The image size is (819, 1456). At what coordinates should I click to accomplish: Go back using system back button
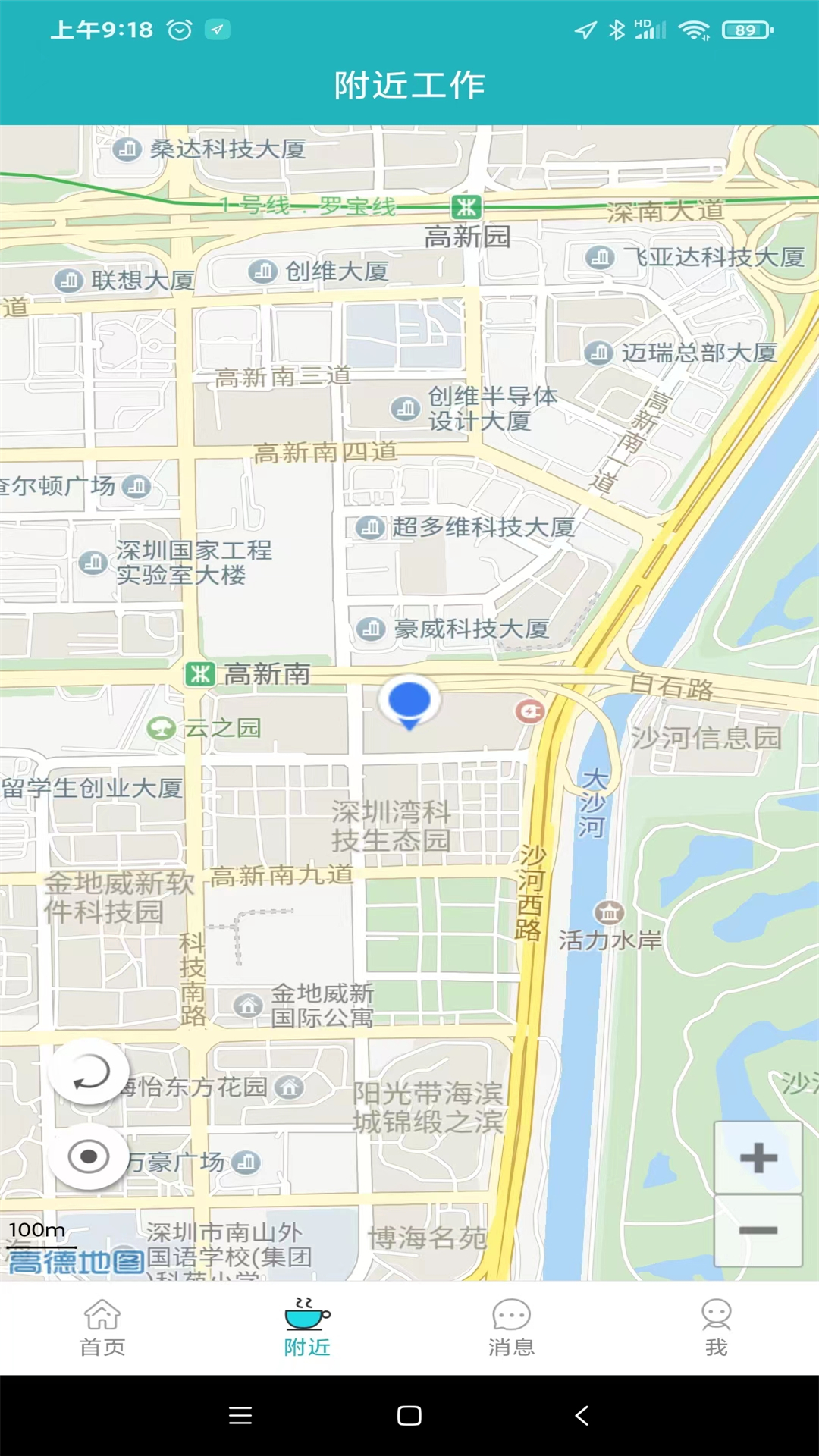[x=582, y=1415]
